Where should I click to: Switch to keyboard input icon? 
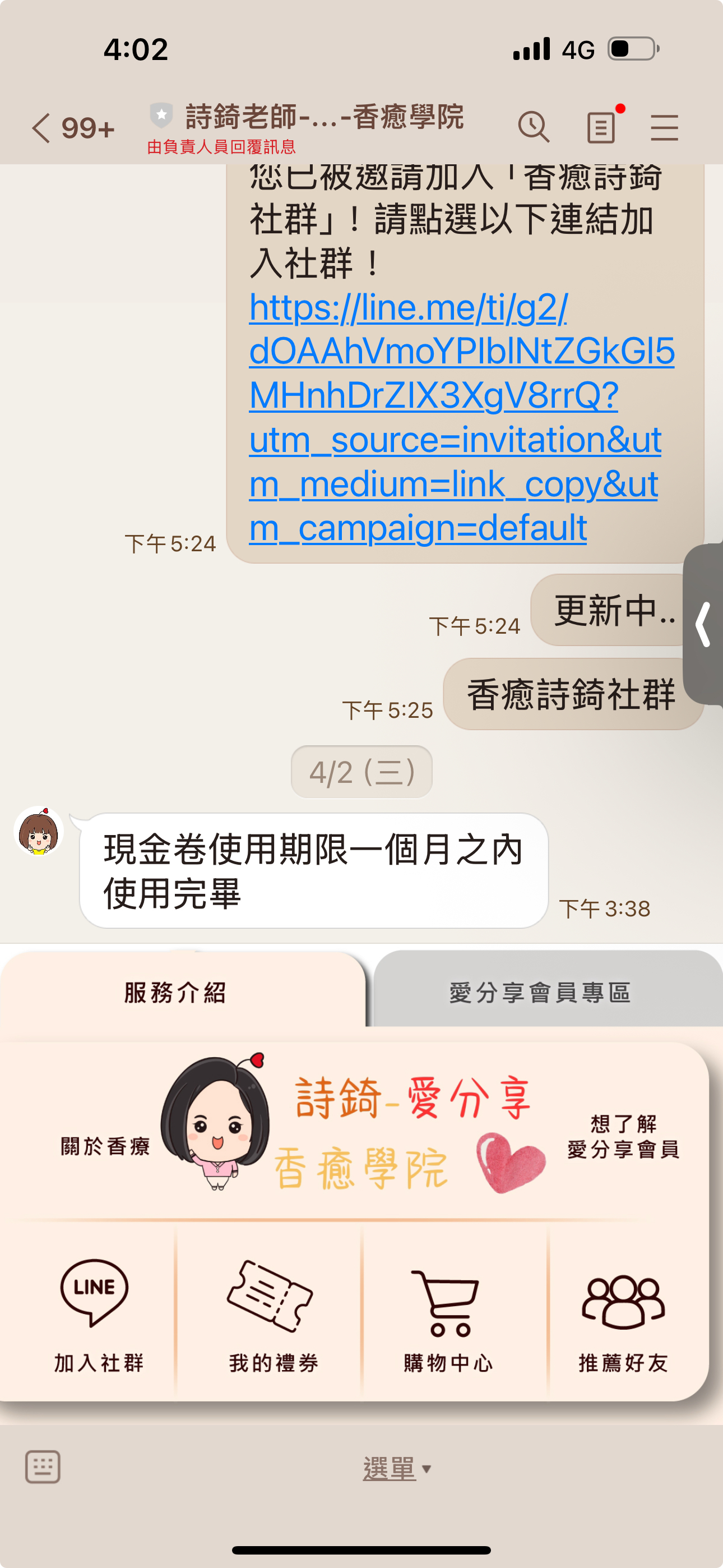43,1467
